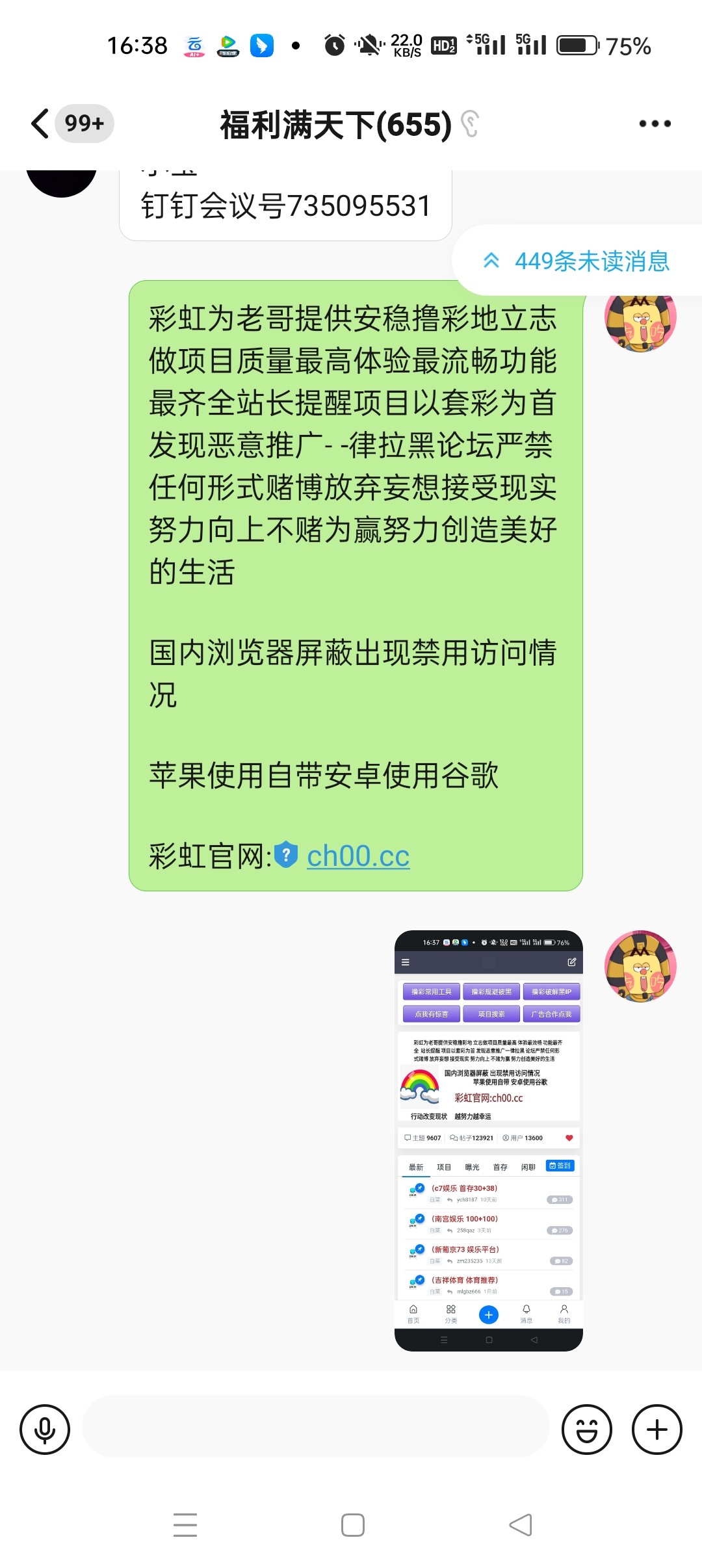Image resolution: width=702 pixels, height=1568 pixels.
Task: Open the emoji picker
Action: click(587, 1430)
